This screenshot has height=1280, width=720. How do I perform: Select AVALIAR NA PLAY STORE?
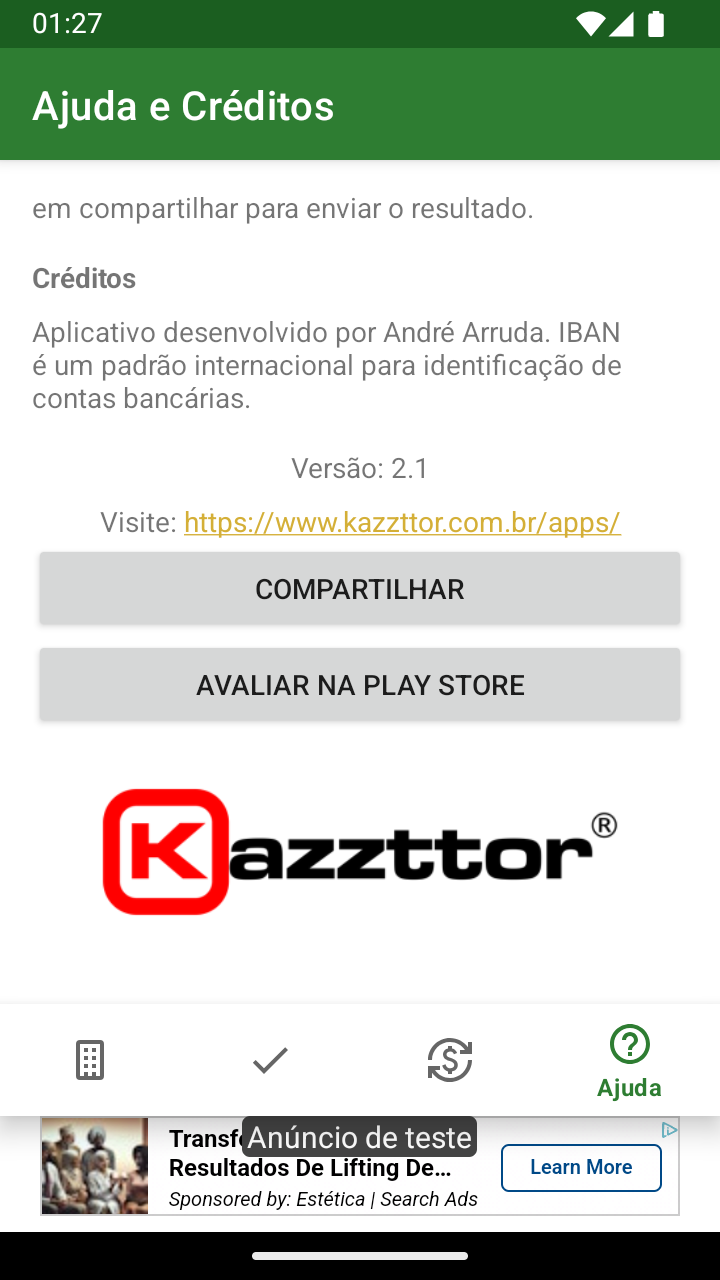tap(360, 685)
